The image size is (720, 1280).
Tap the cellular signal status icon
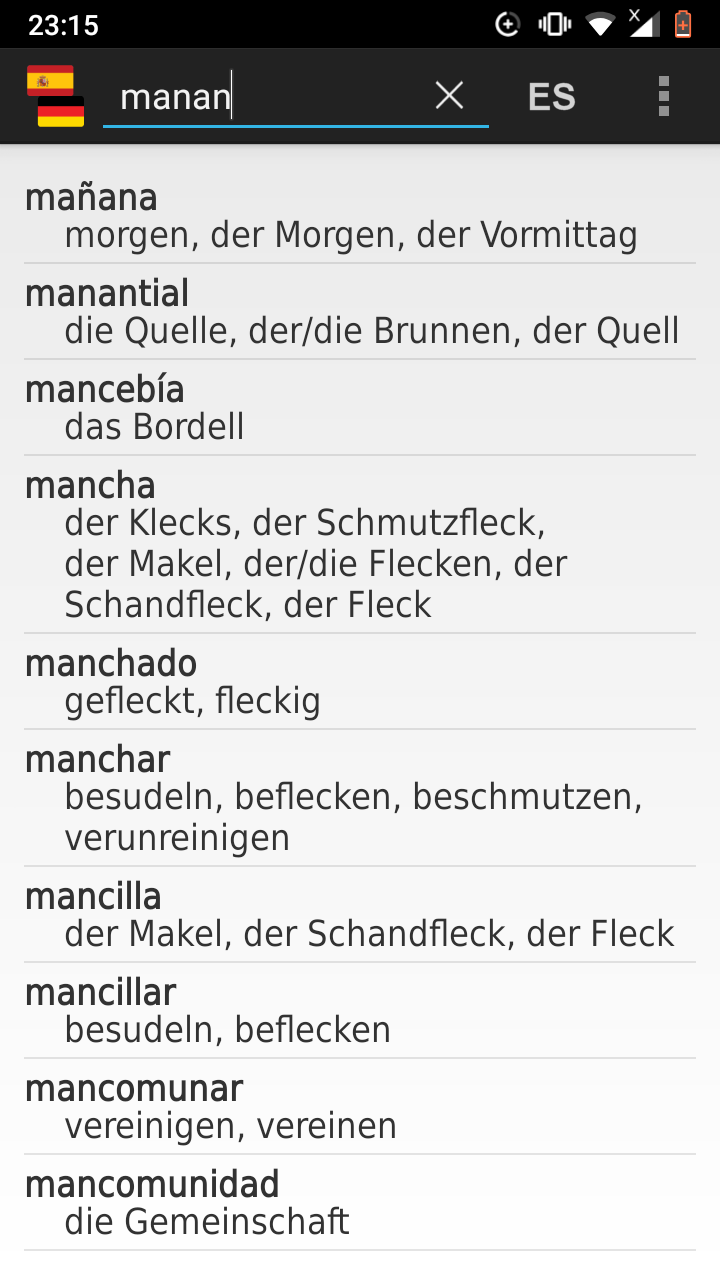(646, 22)
